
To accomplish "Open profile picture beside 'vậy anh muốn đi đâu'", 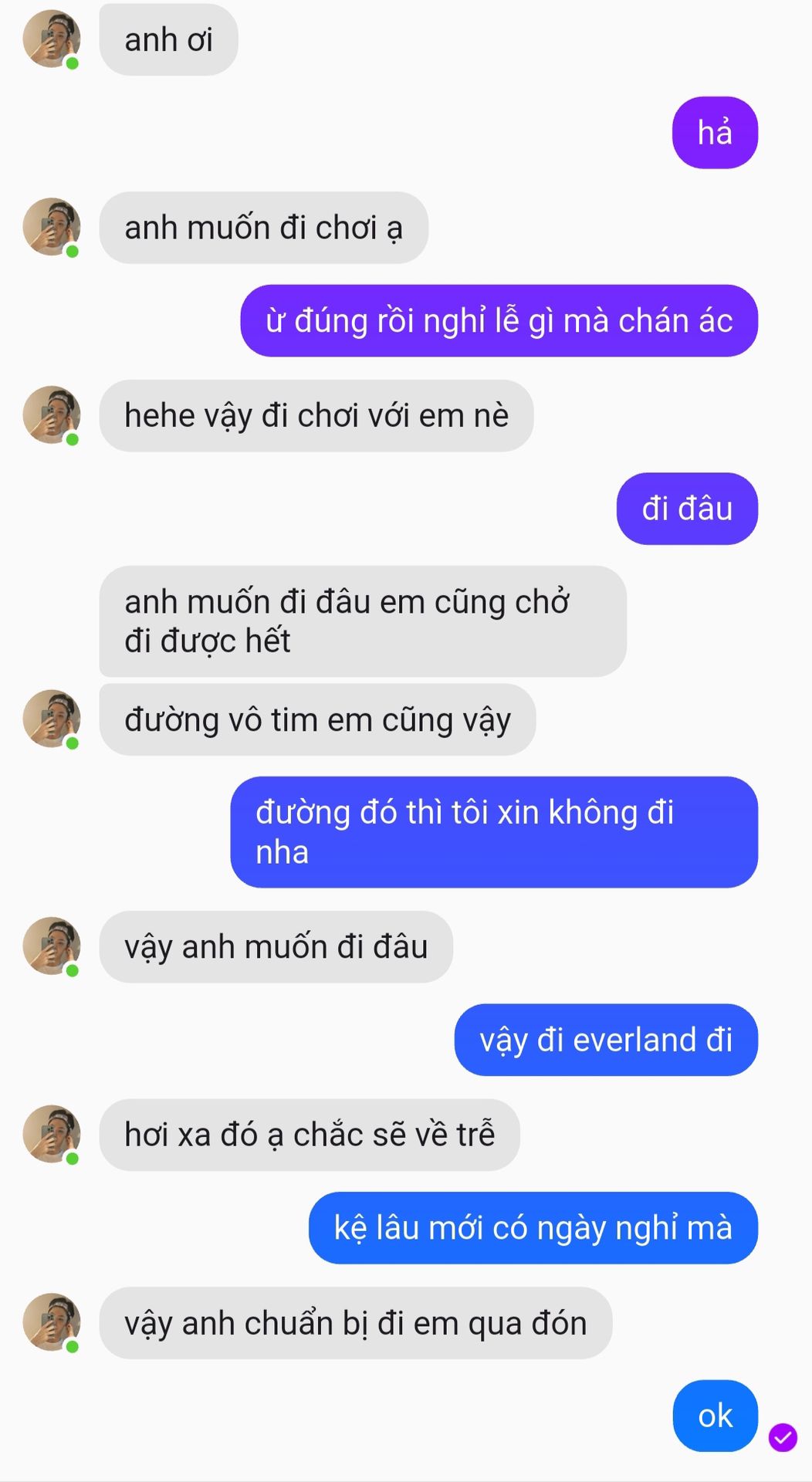I will [x=51, y=946].
